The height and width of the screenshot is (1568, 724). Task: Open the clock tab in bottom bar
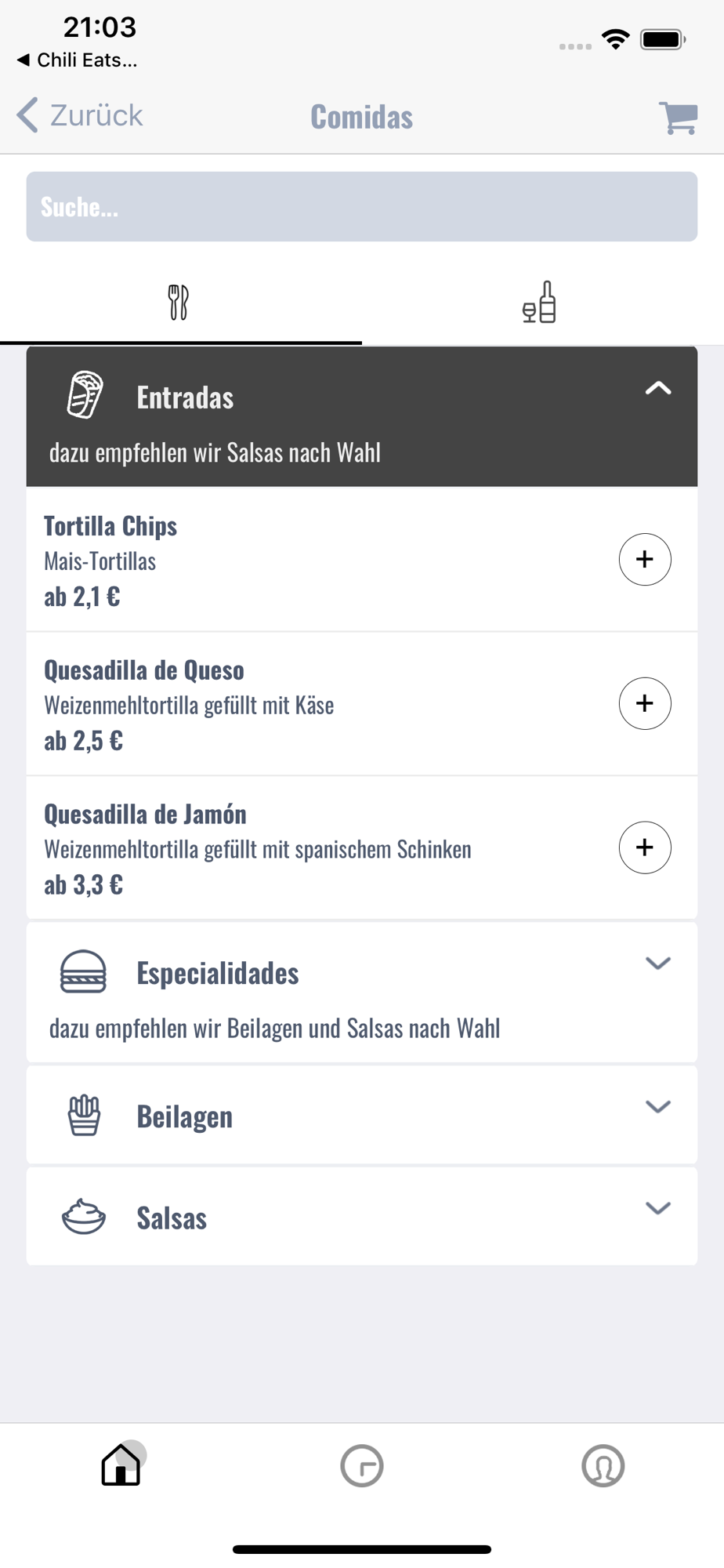pyautogui.click(x=362, y=1465)
